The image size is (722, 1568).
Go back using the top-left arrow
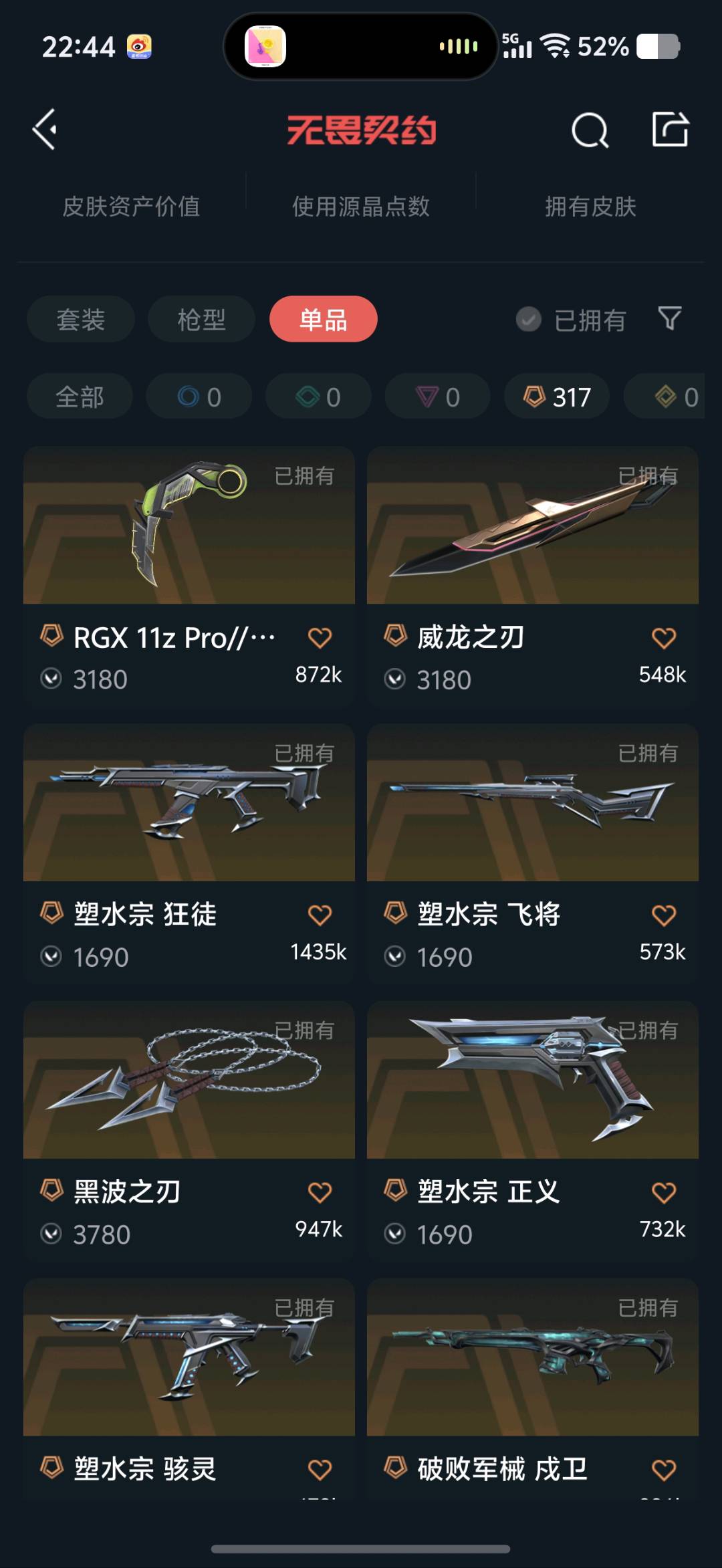pos(45,130)
